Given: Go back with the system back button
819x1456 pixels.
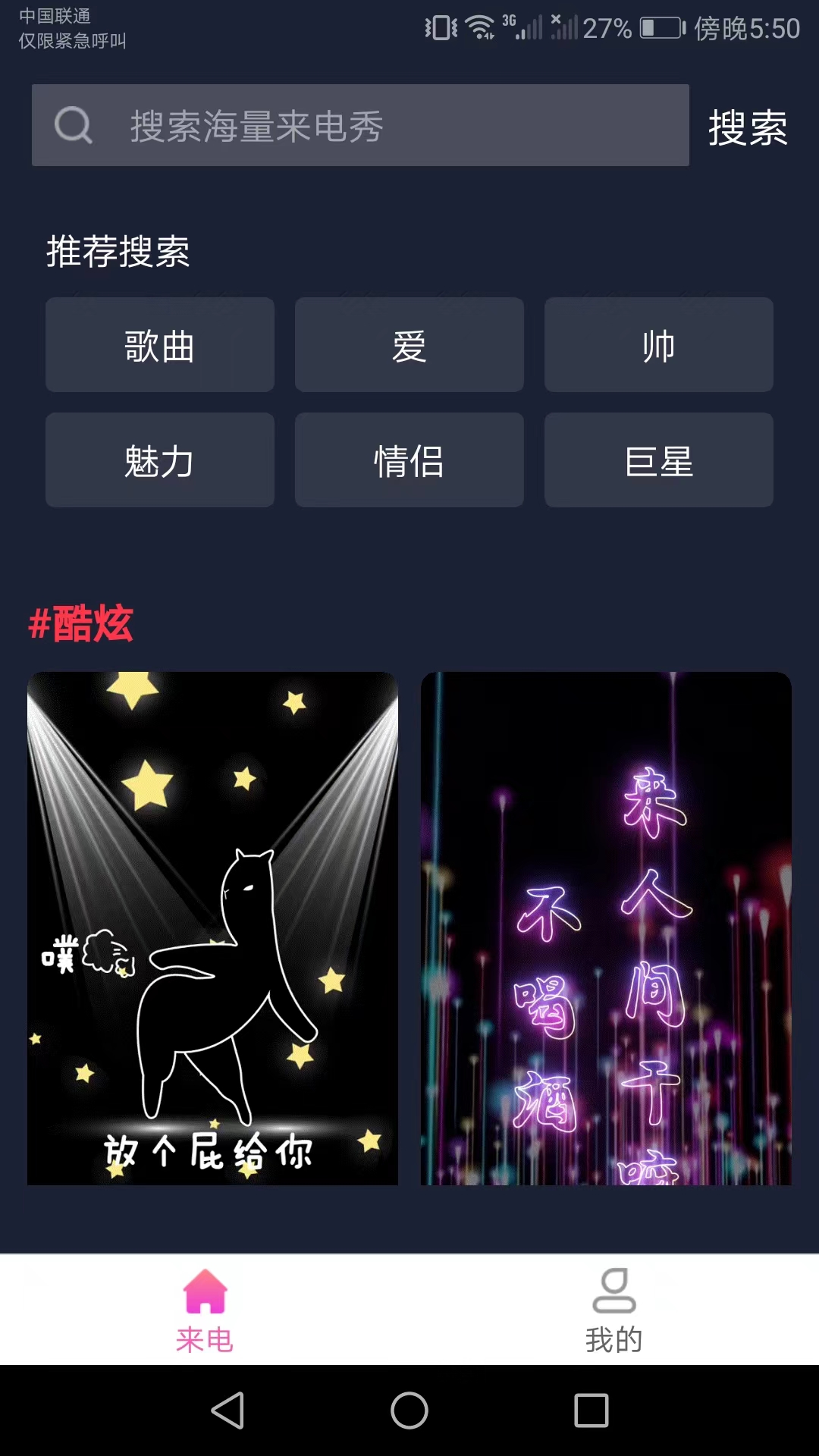Looking at the screenshot, I should tap(227, 1410).
